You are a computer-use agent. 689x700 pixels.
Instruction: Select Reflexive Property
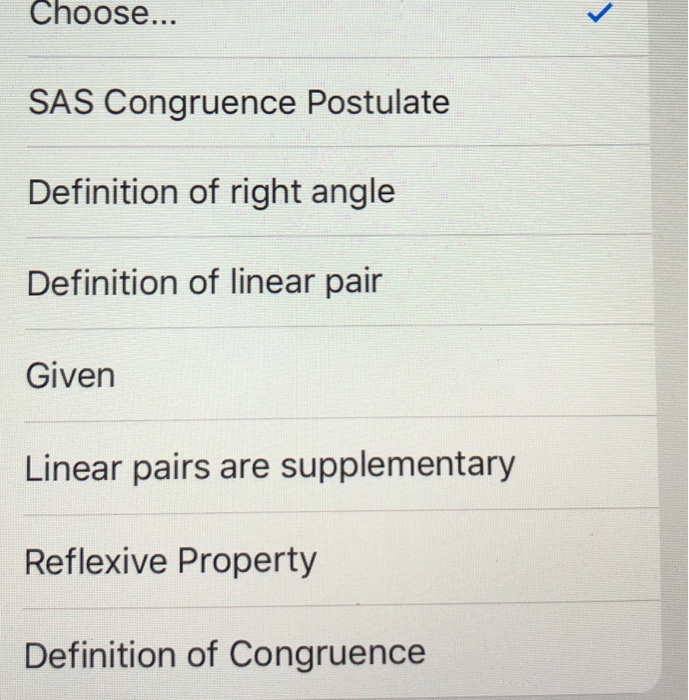170,561
